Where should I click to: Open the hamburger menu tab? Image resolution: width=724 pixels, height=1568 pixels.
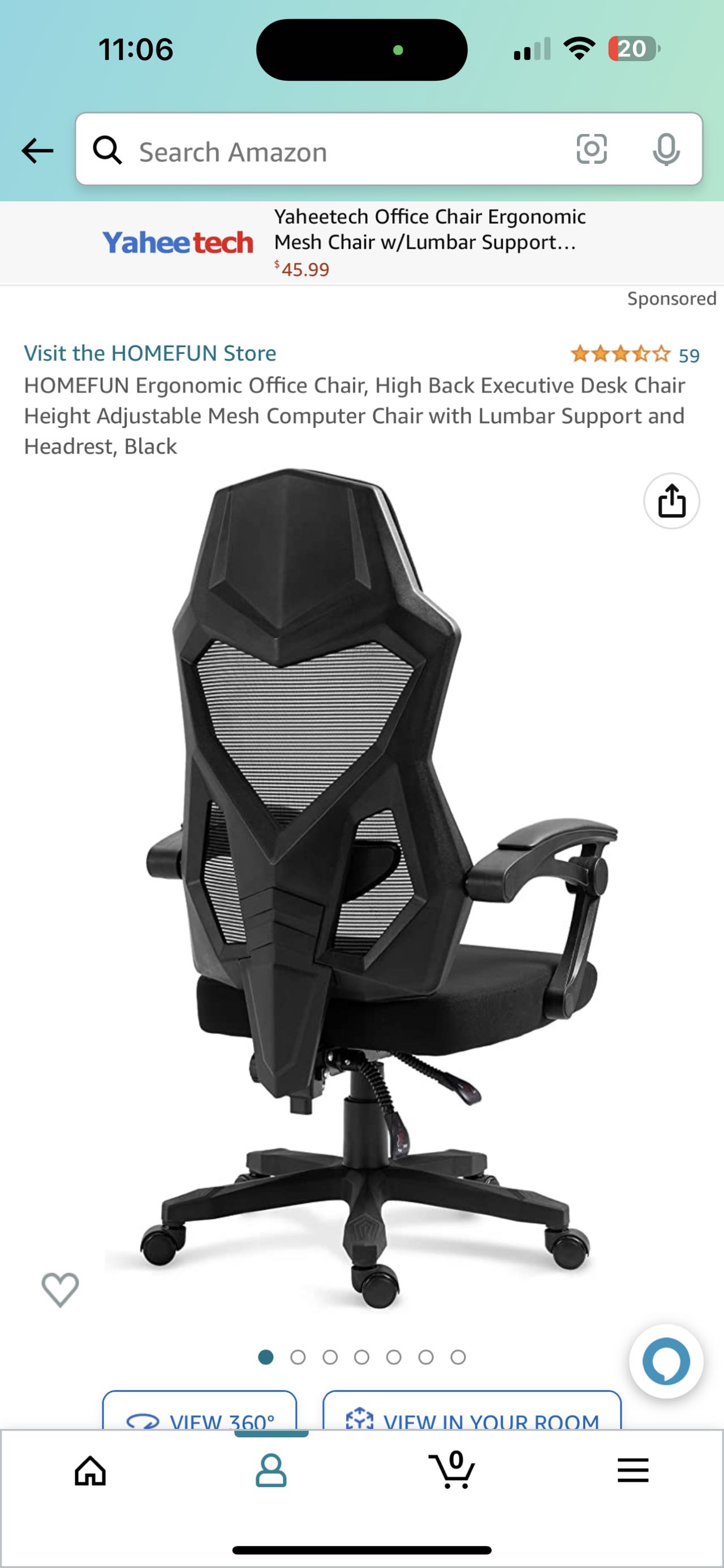click(x=633, y=1471)
